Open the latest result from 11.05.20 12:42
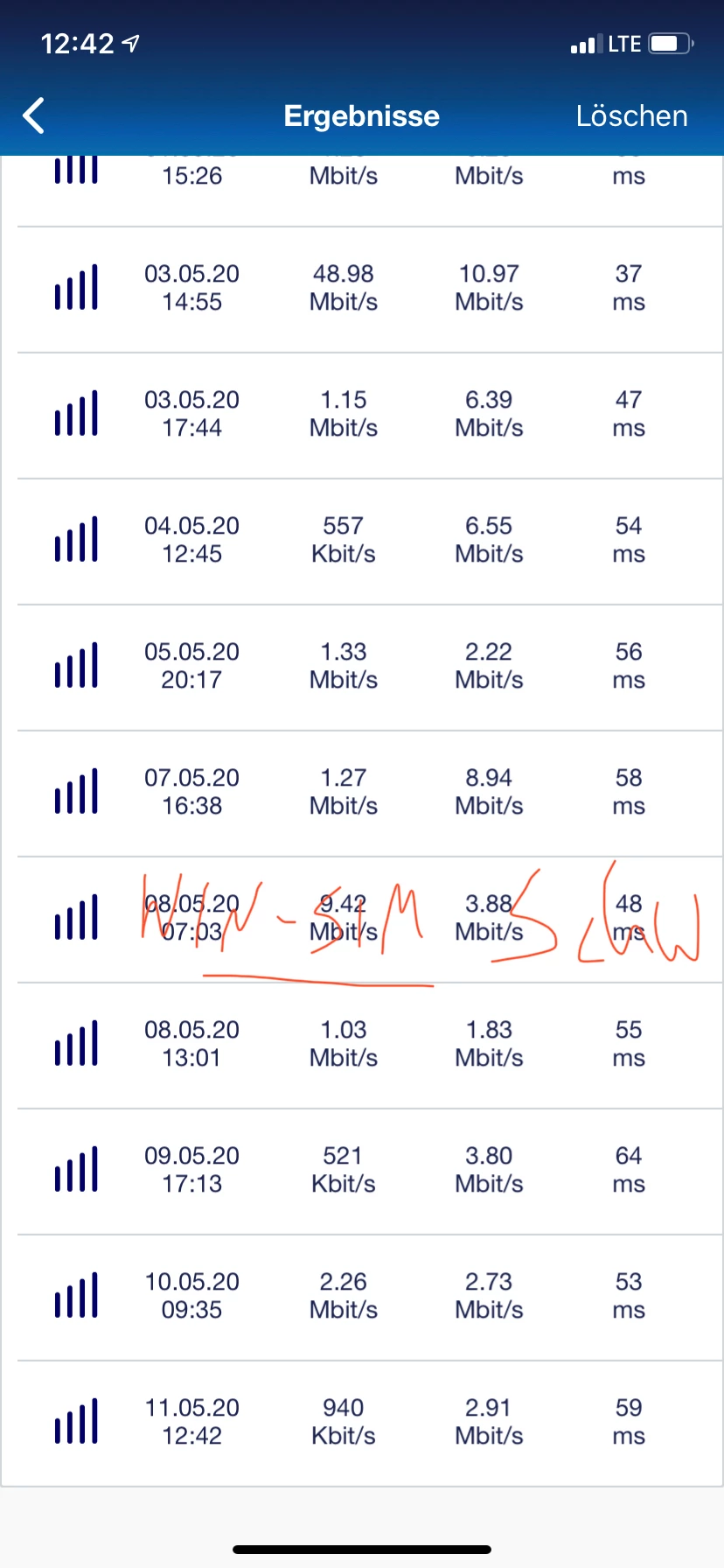Image resolution: width=724 pixels, height=1568 pixels. point(362,1423)
